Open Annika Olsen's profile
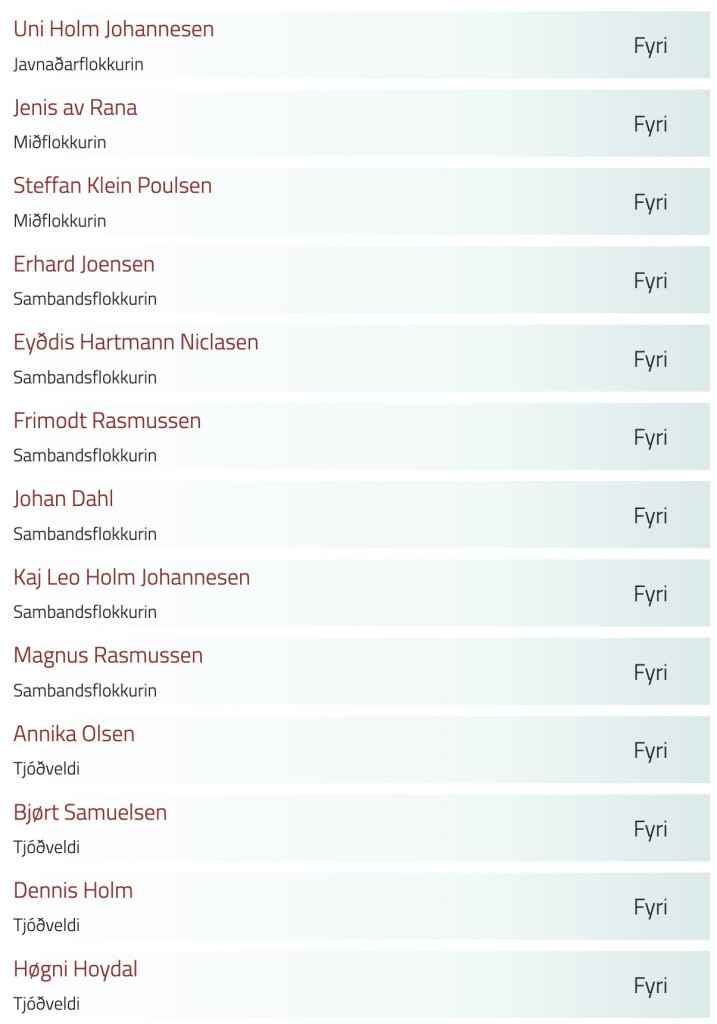The width and height of the screenshot is (717, 1024). tap(74, 733)
